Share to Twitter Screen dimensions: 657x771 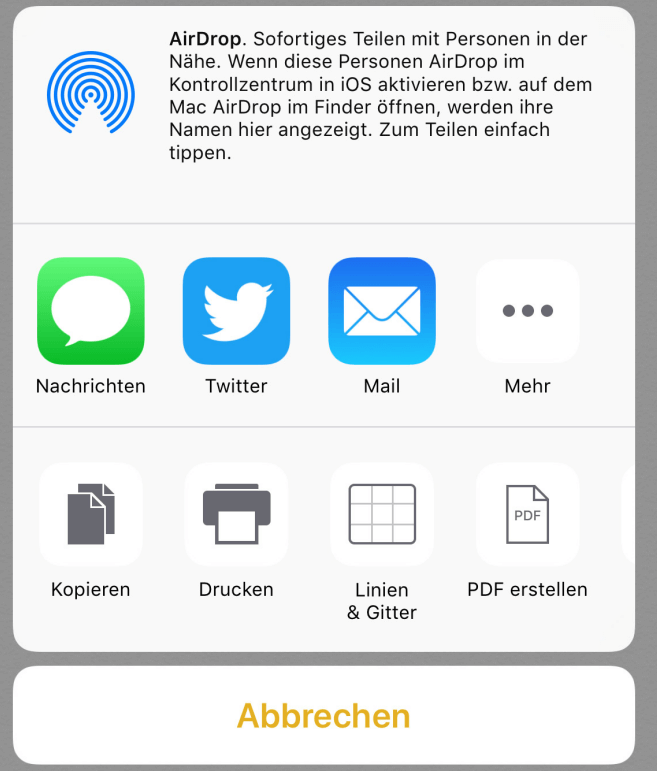[237, 311]
